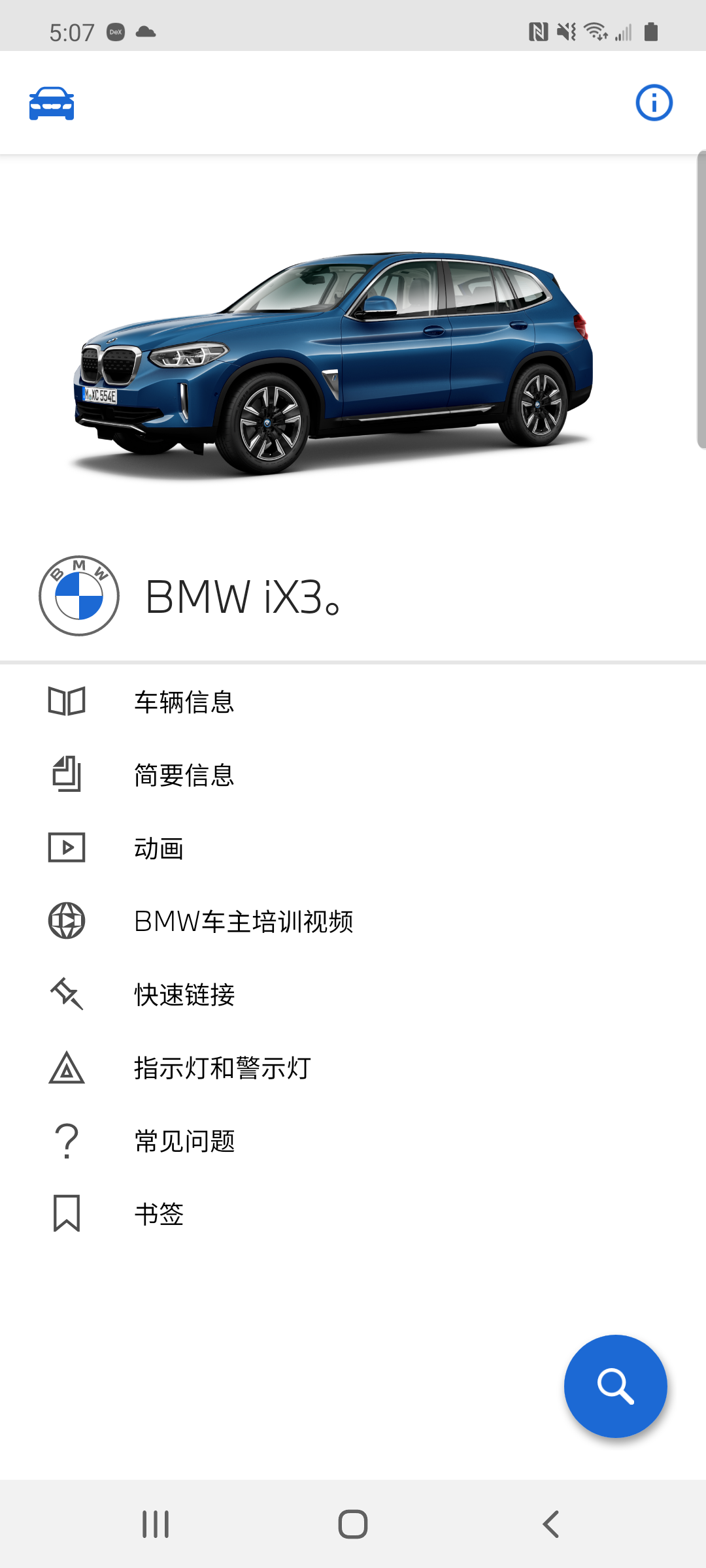
Task: Open 车辆信息 via the open-book icon
Action: [66, 701]
